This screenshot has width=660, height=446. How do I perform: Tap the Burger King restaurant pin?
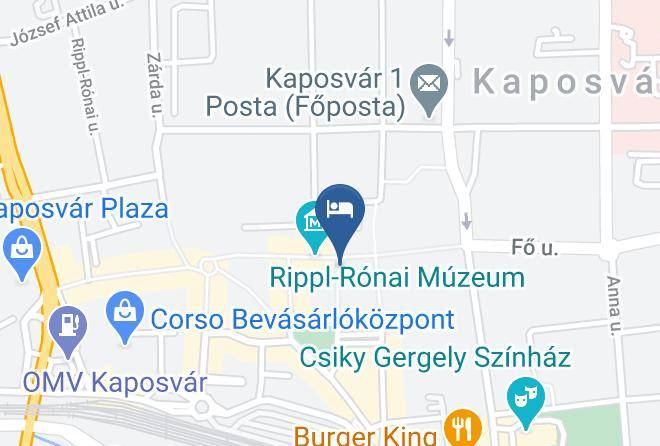(x=463, y=427)
